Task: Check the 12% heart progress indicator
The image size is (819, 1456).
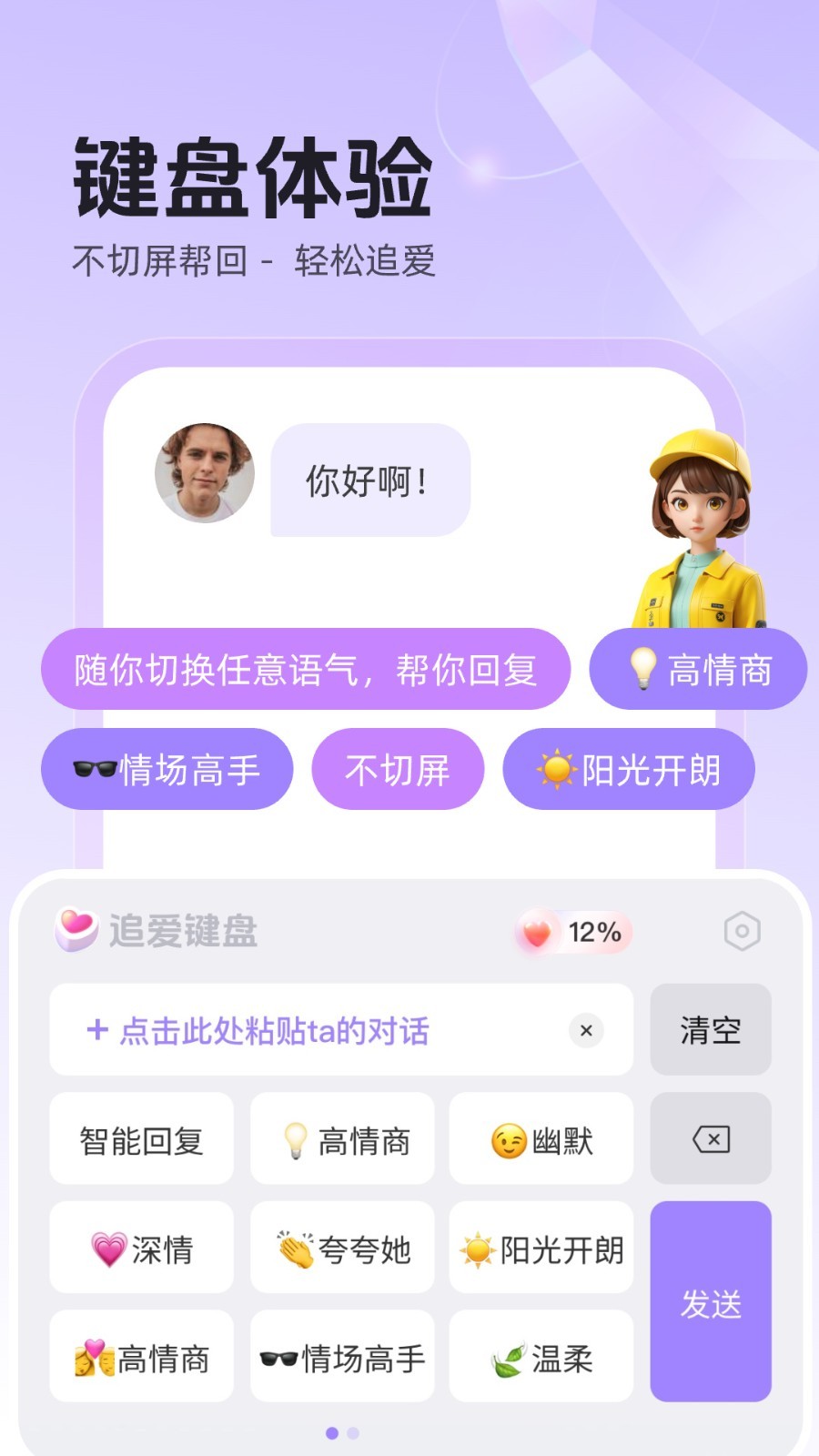Action: tap(571, 931)
